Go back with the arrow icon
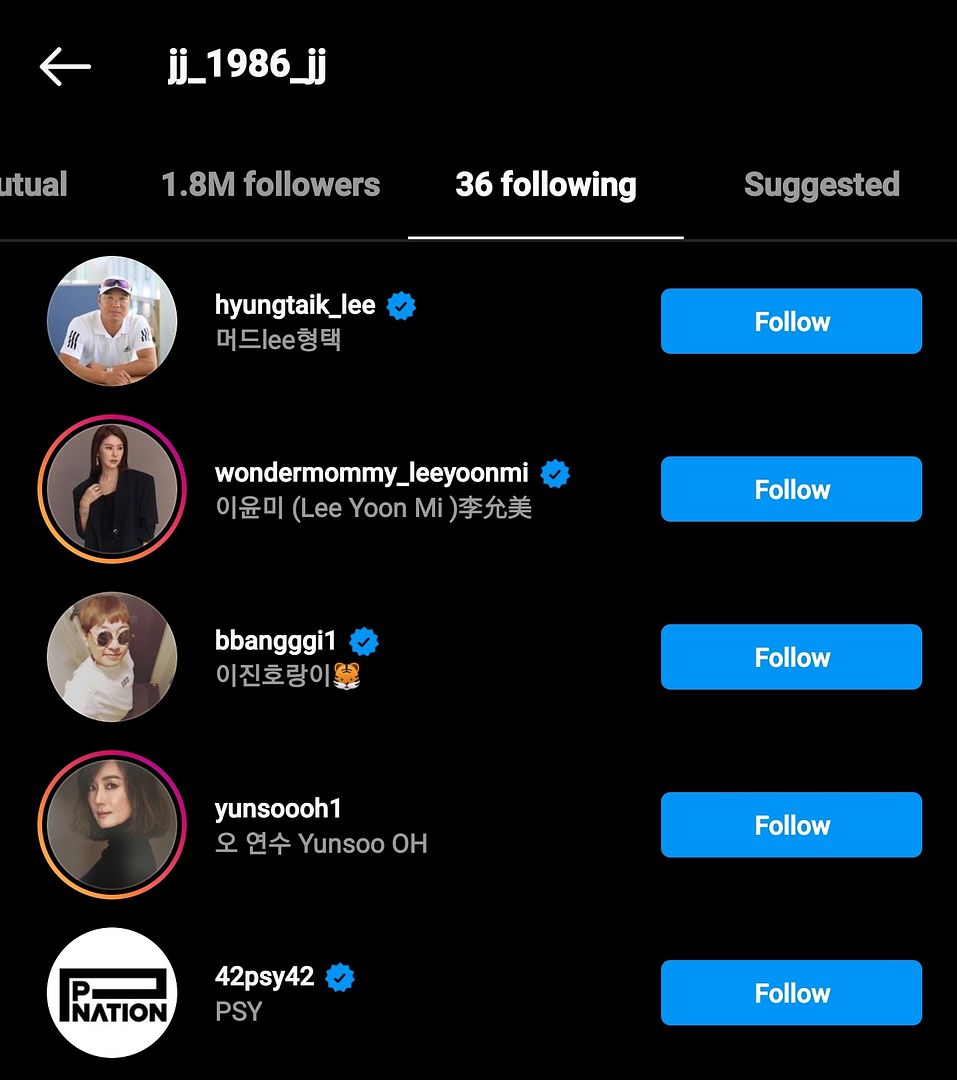 (x=65, y=67)
